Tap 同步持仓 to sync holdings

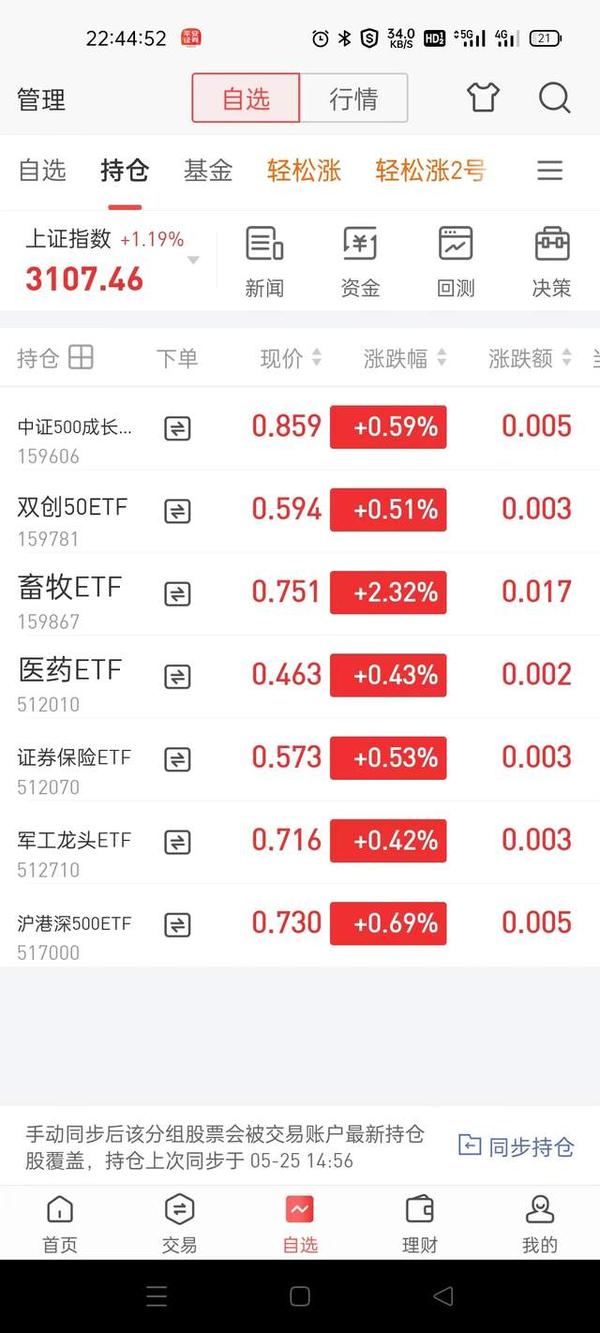coord(516,1146)
